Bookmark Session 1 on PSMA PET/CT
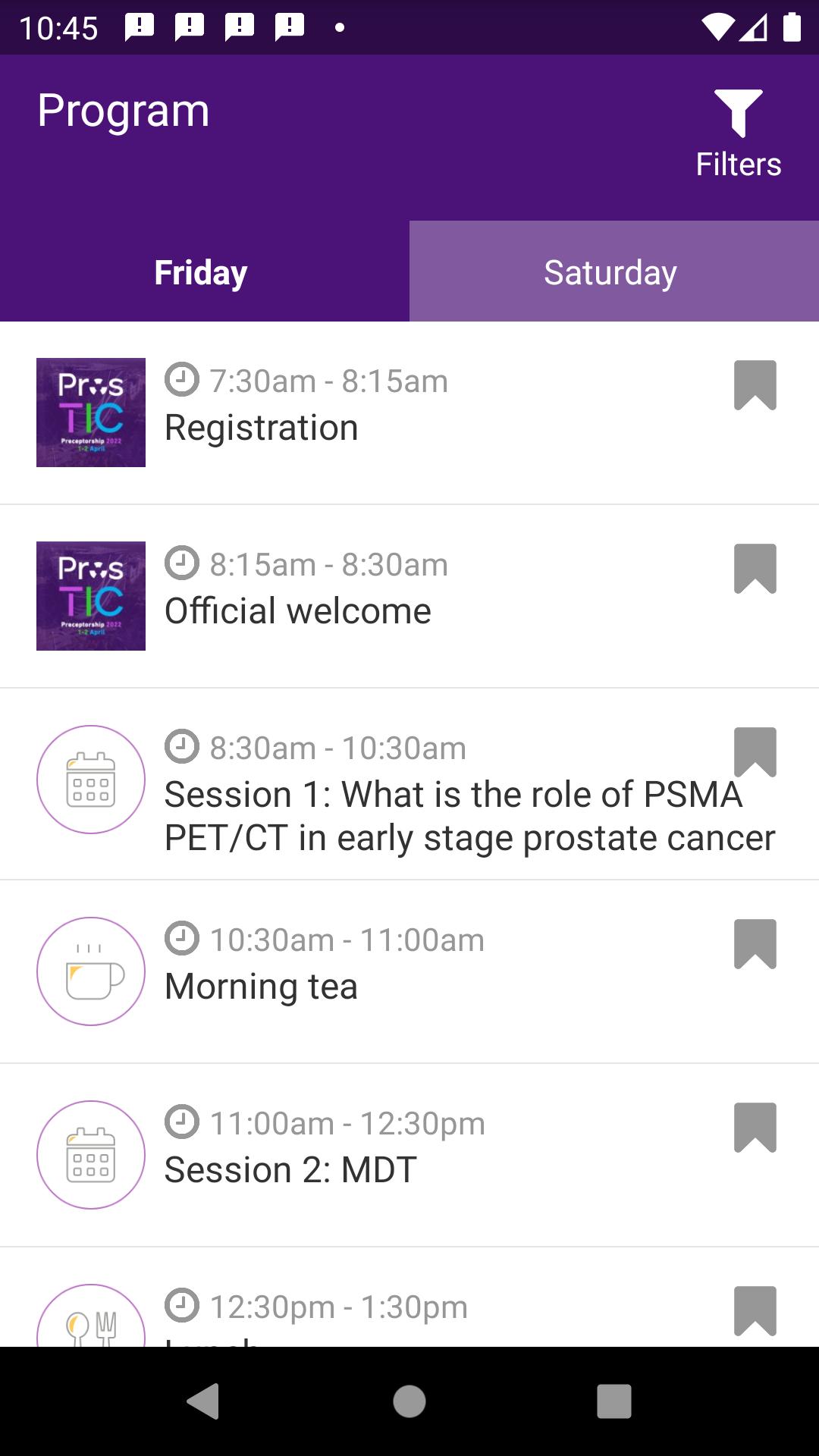Viewport: 819px width, 1456px height. [755, 752]
